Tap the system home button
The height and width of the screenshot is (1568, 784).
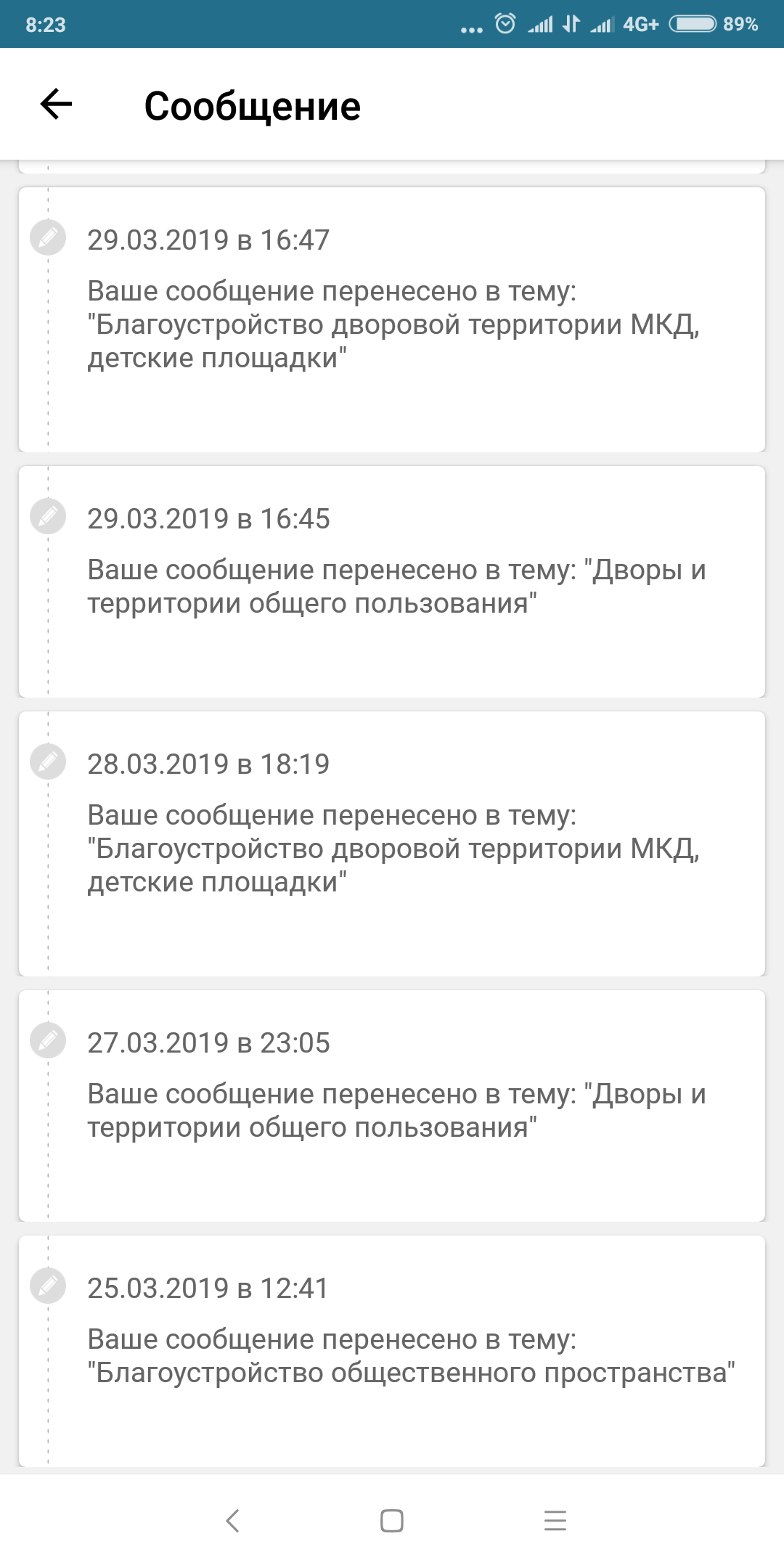[x=392, y=1520]
